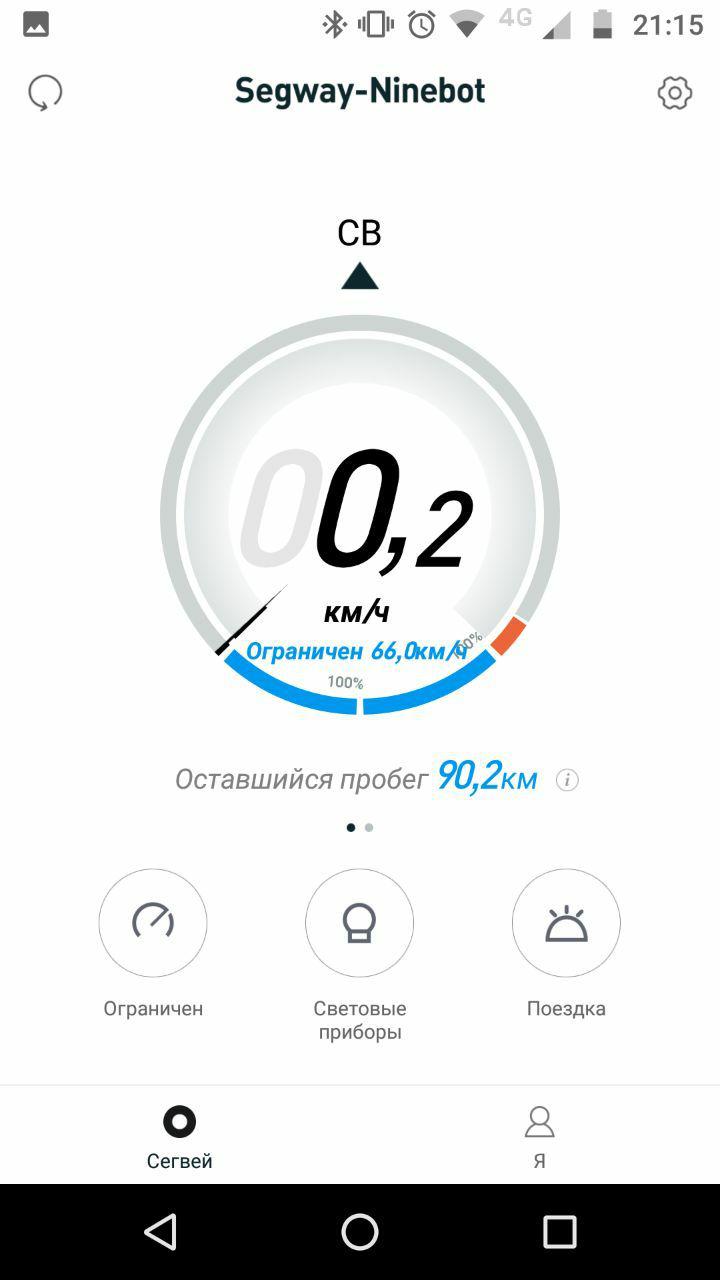Go to the Я profile tab
Screen dimensions: 720x1280
coord(539,1136)
